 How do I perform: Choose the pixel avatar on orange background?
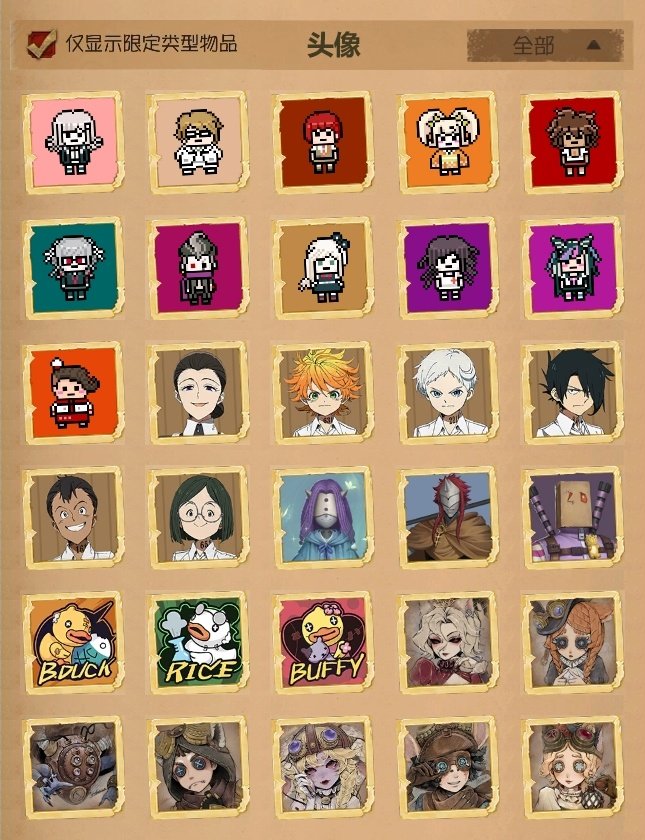pyautogui.click(x=448, y=143)
